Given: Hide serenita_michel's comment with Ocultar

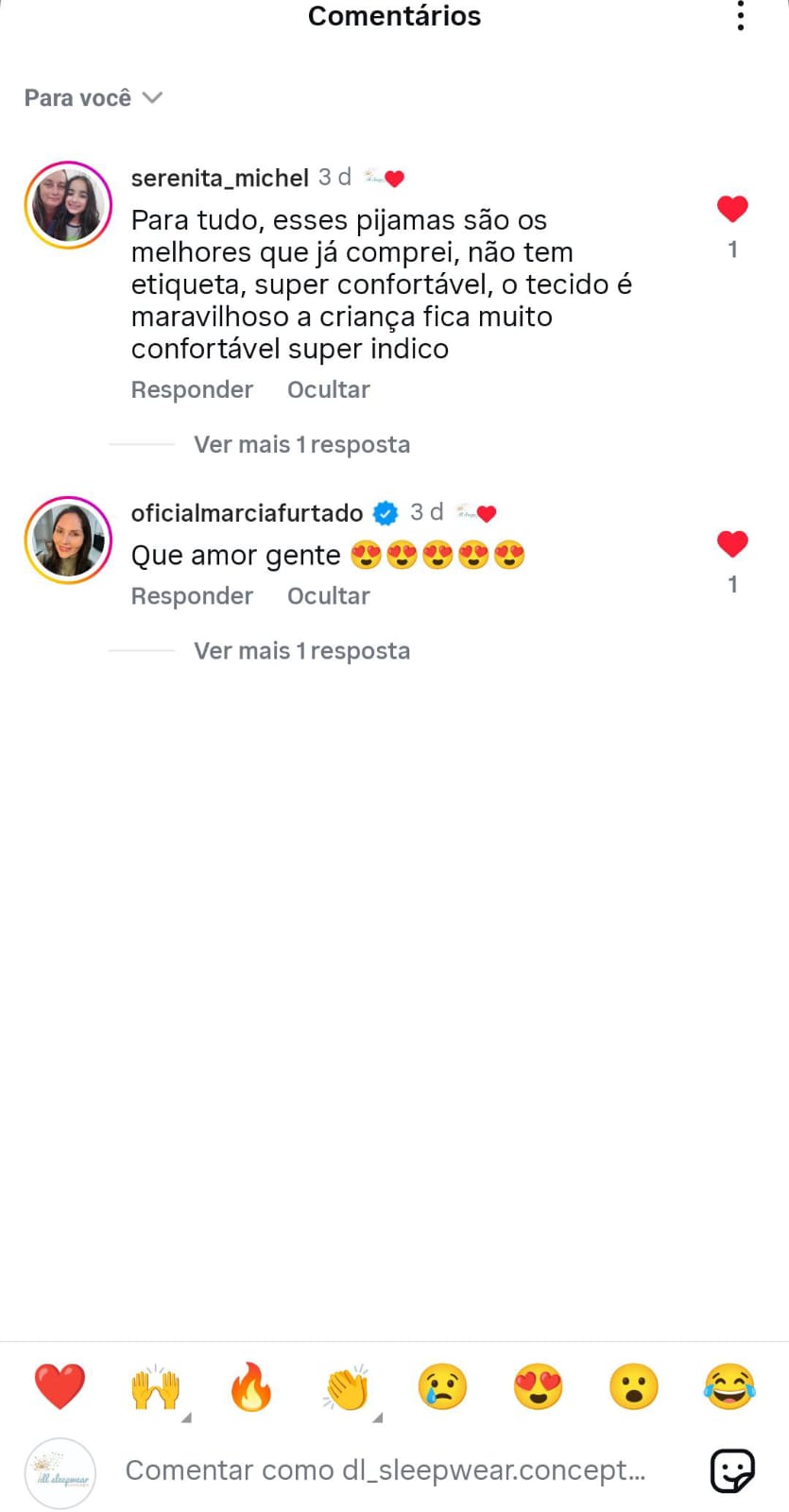Looking at the screenshot, I should click(x=328, y=389).
